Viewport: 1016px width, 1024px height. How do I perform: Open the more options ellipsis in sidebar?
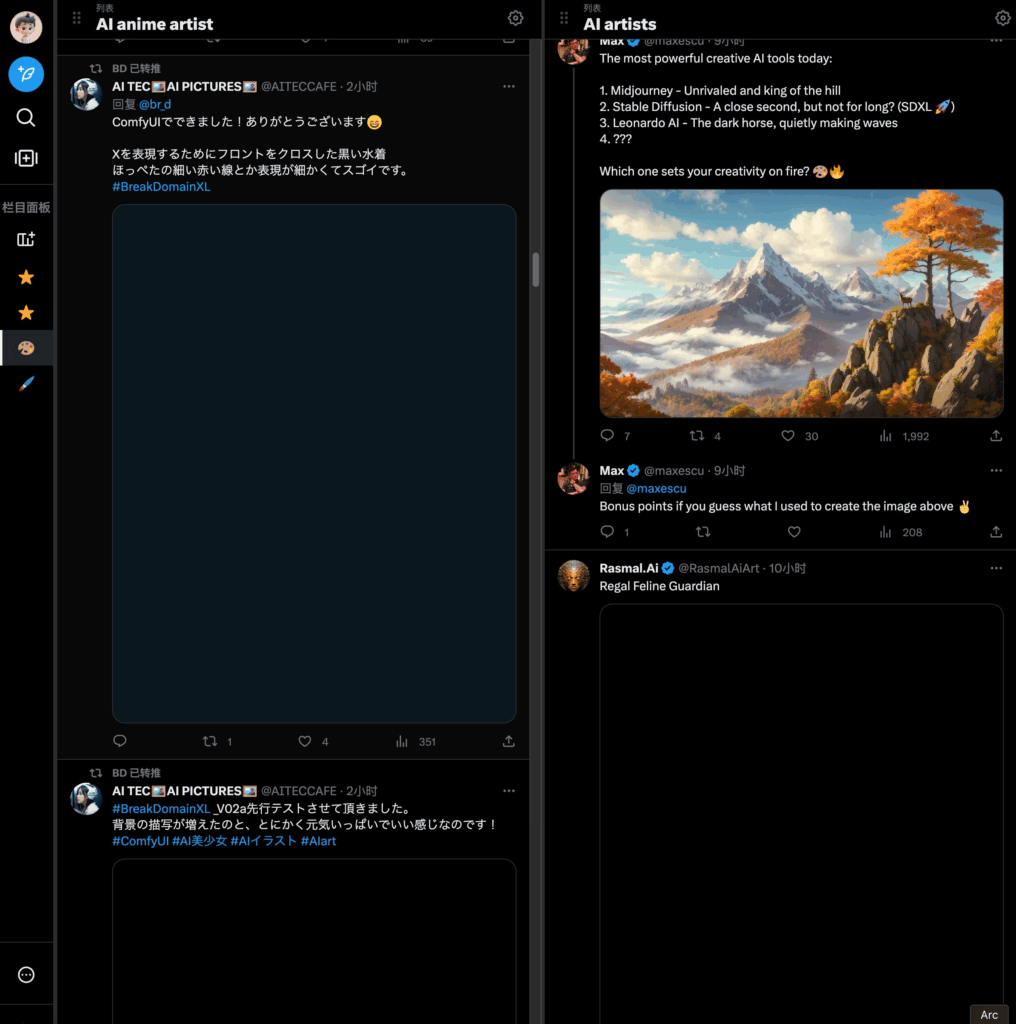click(26, 975)
